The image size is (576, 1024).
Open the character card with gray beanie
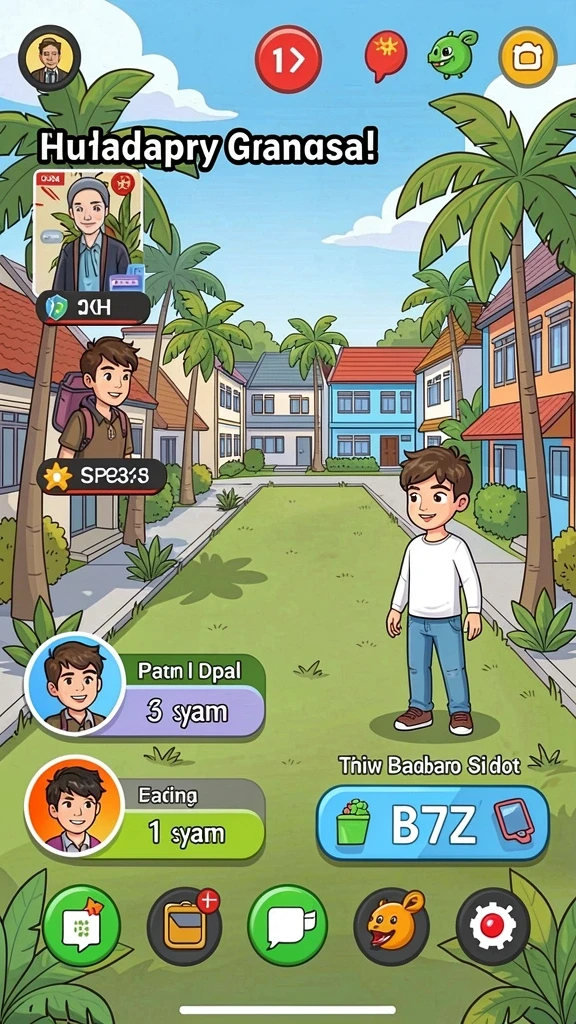(x=88, y=231)
